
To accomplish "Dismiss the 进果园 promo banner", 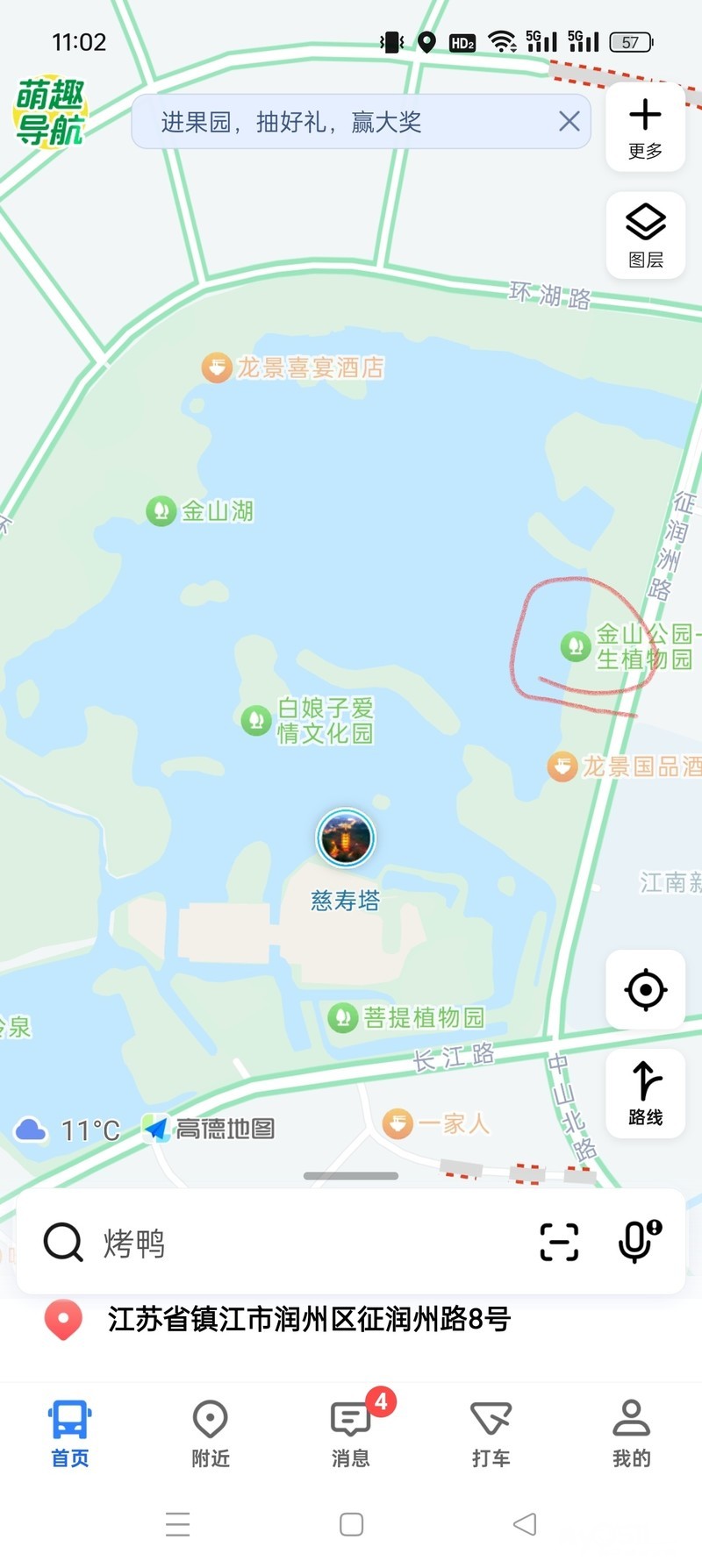I will tap(569, 121).
